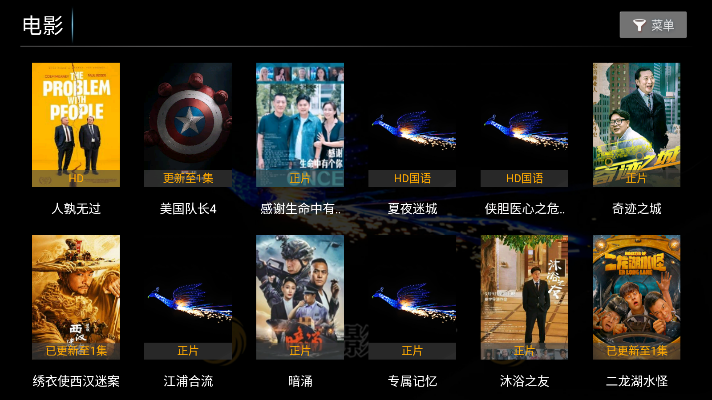
Task: Open the movie 暗涌
Action: [300, 297]
